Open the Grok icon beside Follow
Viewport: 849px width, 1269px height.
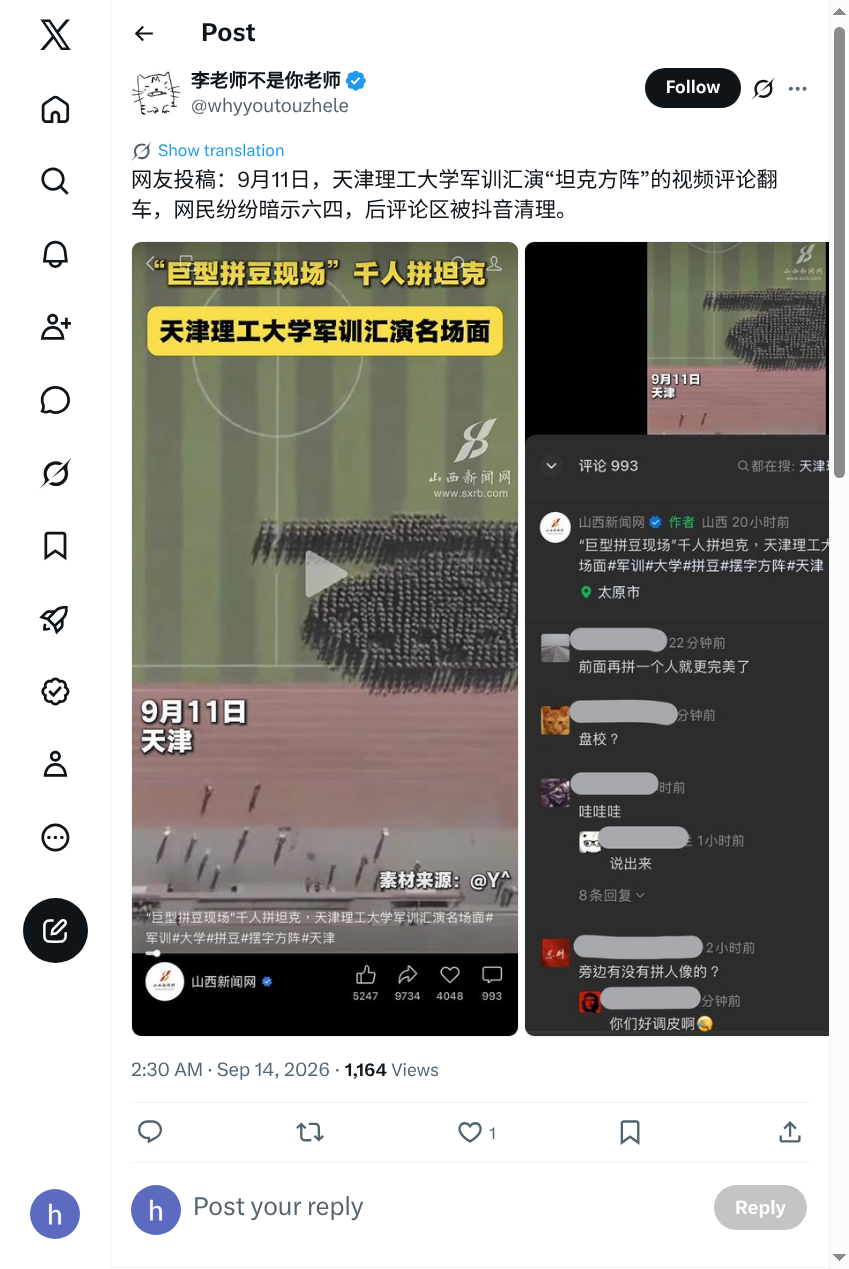click(763, 89)
